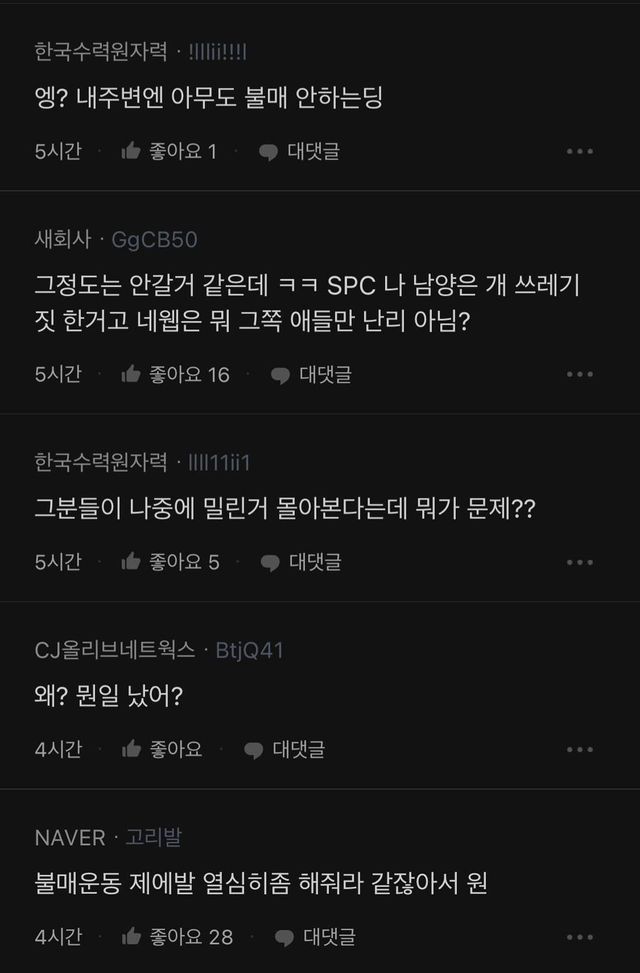
Task: Reply to BtjQ41's comment
Action: point(285,749)
